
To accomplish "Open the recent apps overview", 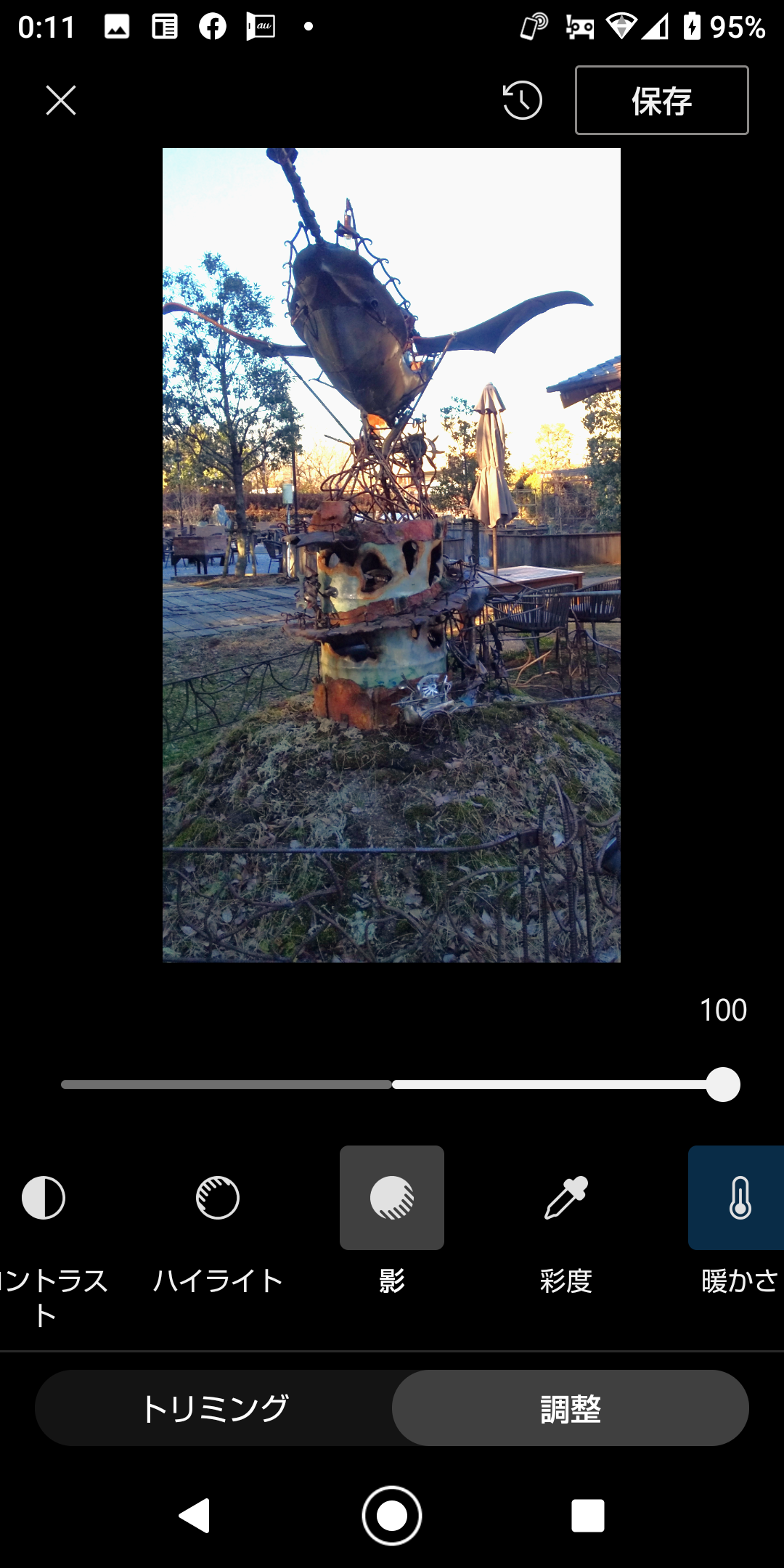I will [588, 1516].
